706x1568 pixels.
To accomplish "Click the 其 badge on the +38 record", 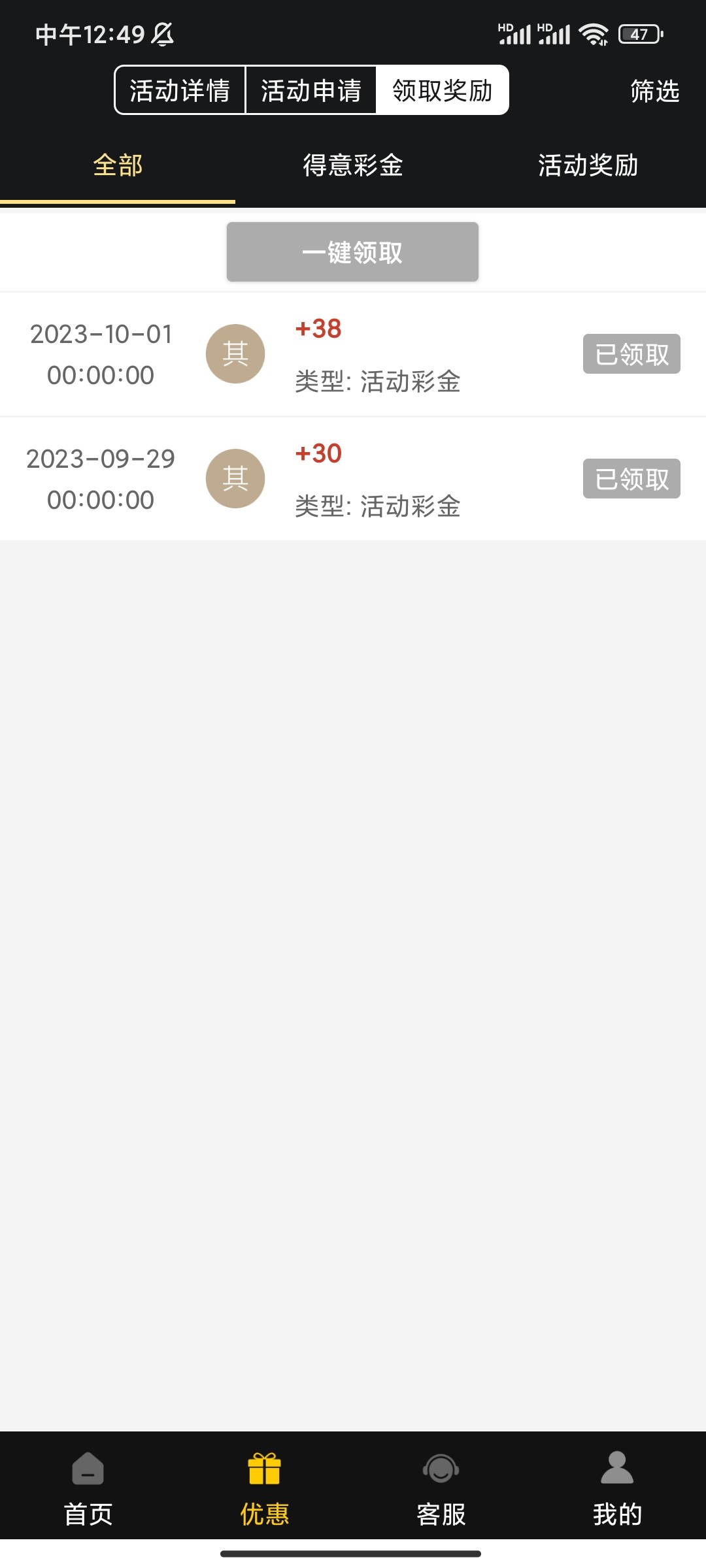I will pos(235,353).
